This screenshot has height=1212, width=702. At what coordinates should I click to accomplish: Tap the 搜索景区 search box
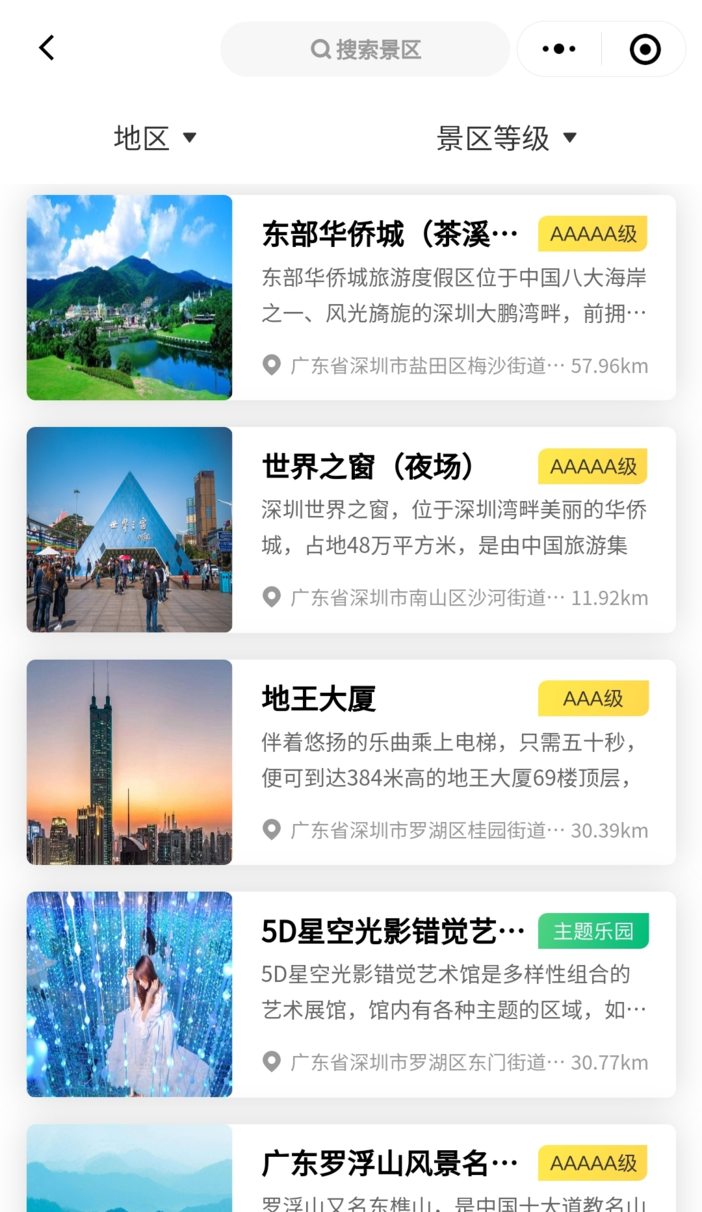(365, 49)
